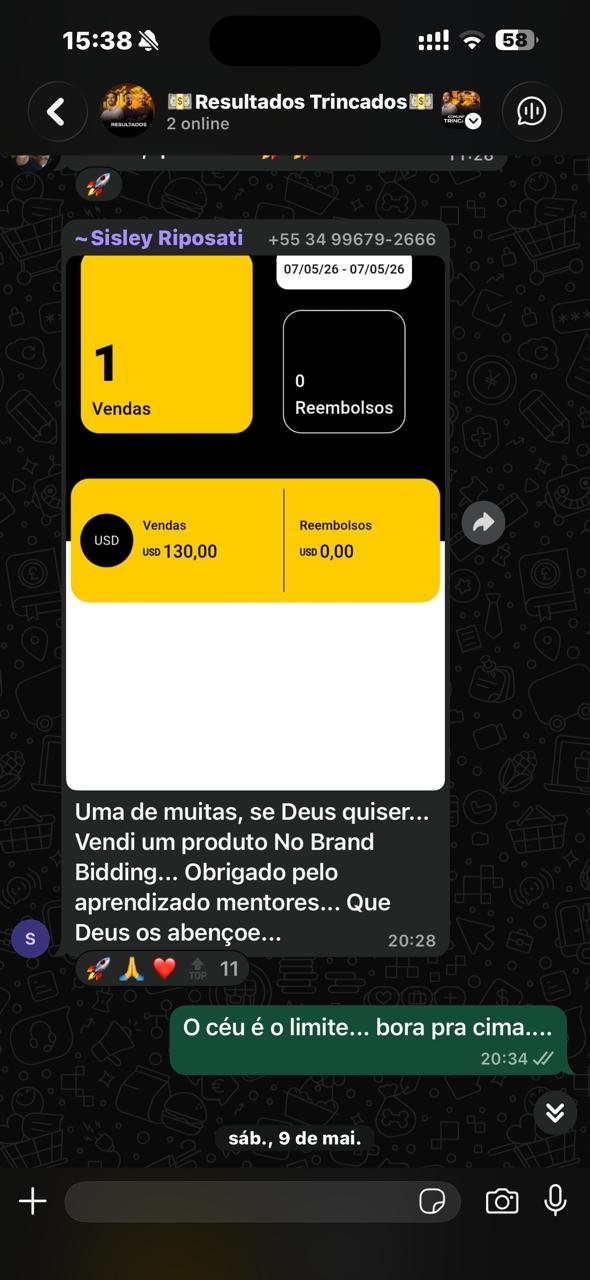Open Sisley's avatar marked S

(30, 939)
